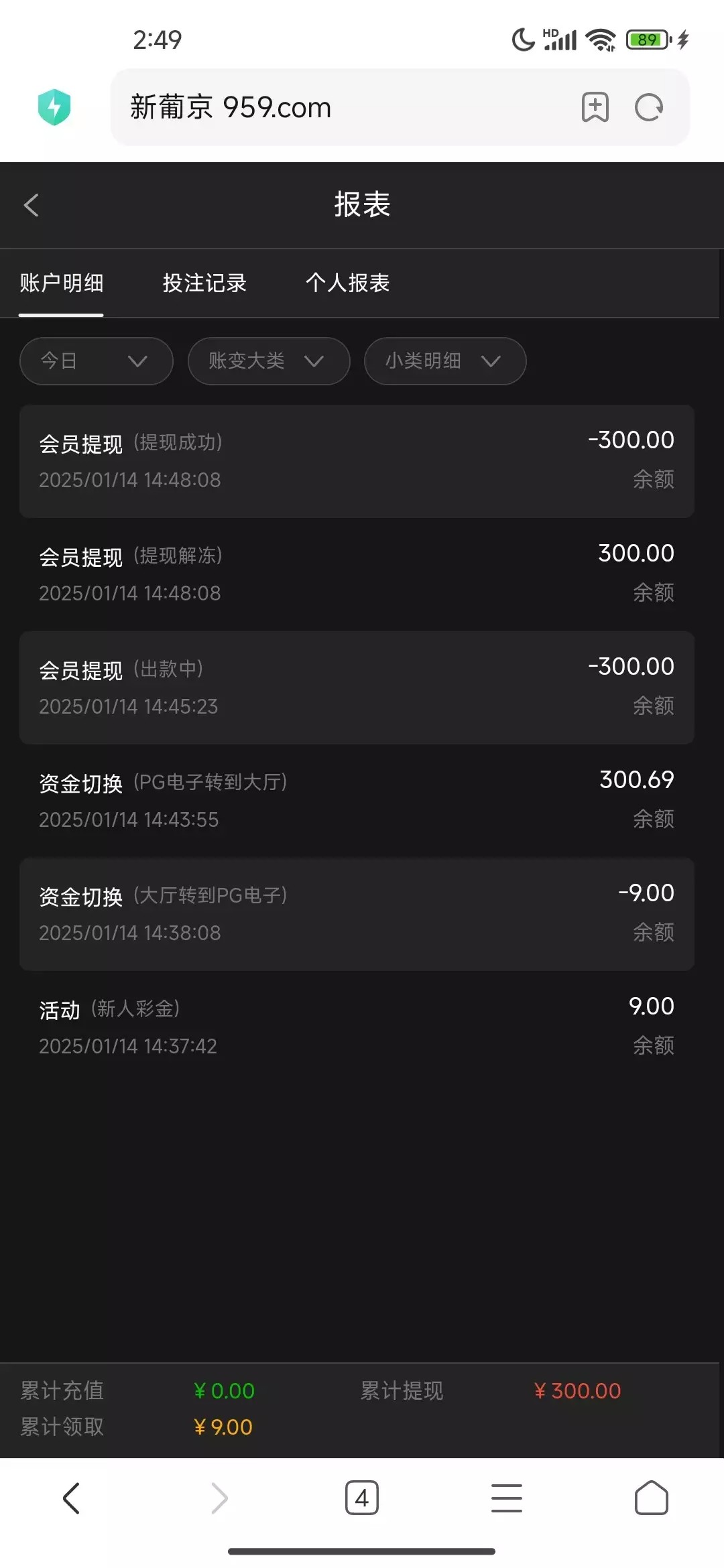Open the 小类明细 filter dropdown

click(444, 361)
